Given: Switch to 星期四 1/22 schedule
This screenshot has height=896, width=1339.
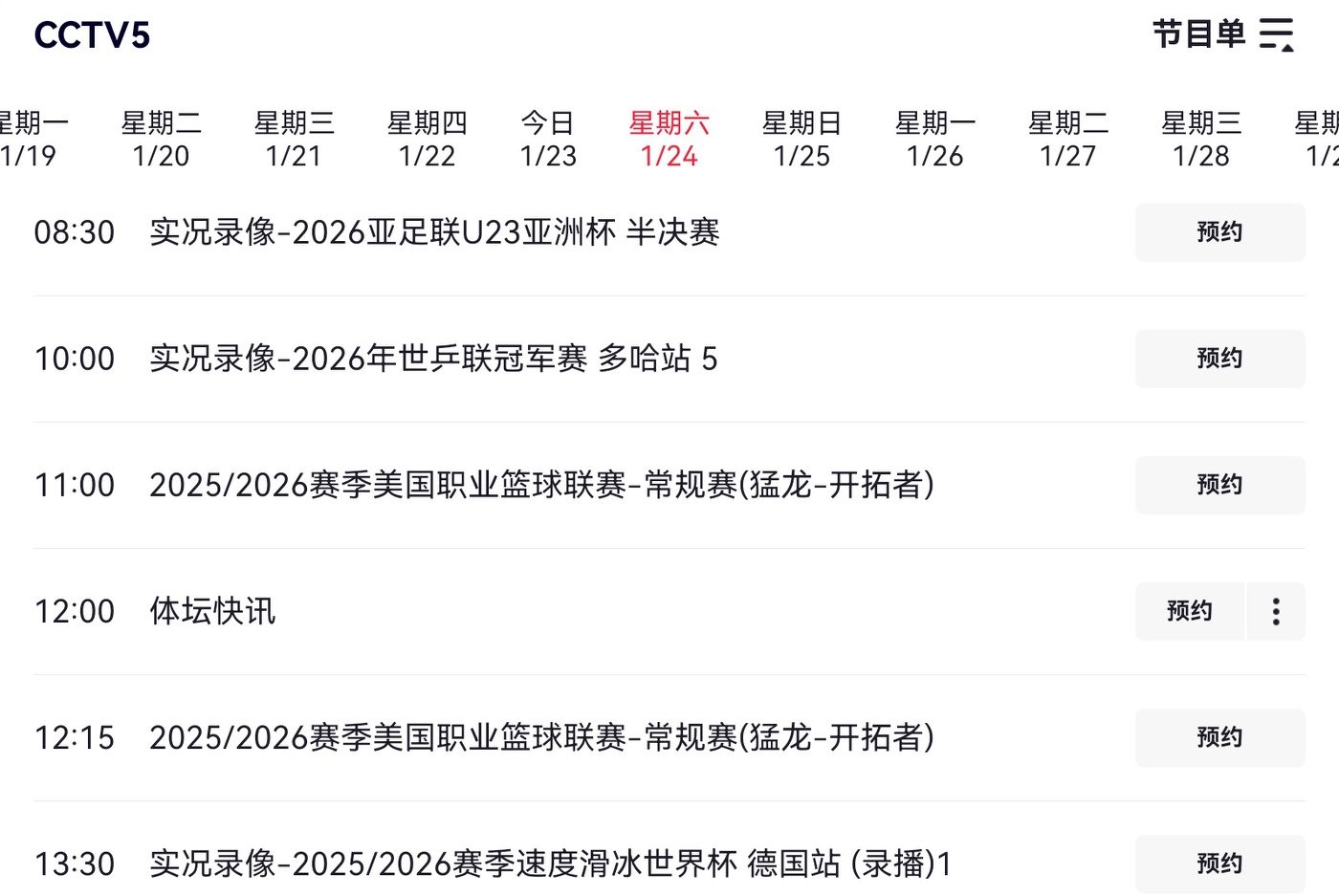Looking at the screenshot, I should click(x=427, y=139).
